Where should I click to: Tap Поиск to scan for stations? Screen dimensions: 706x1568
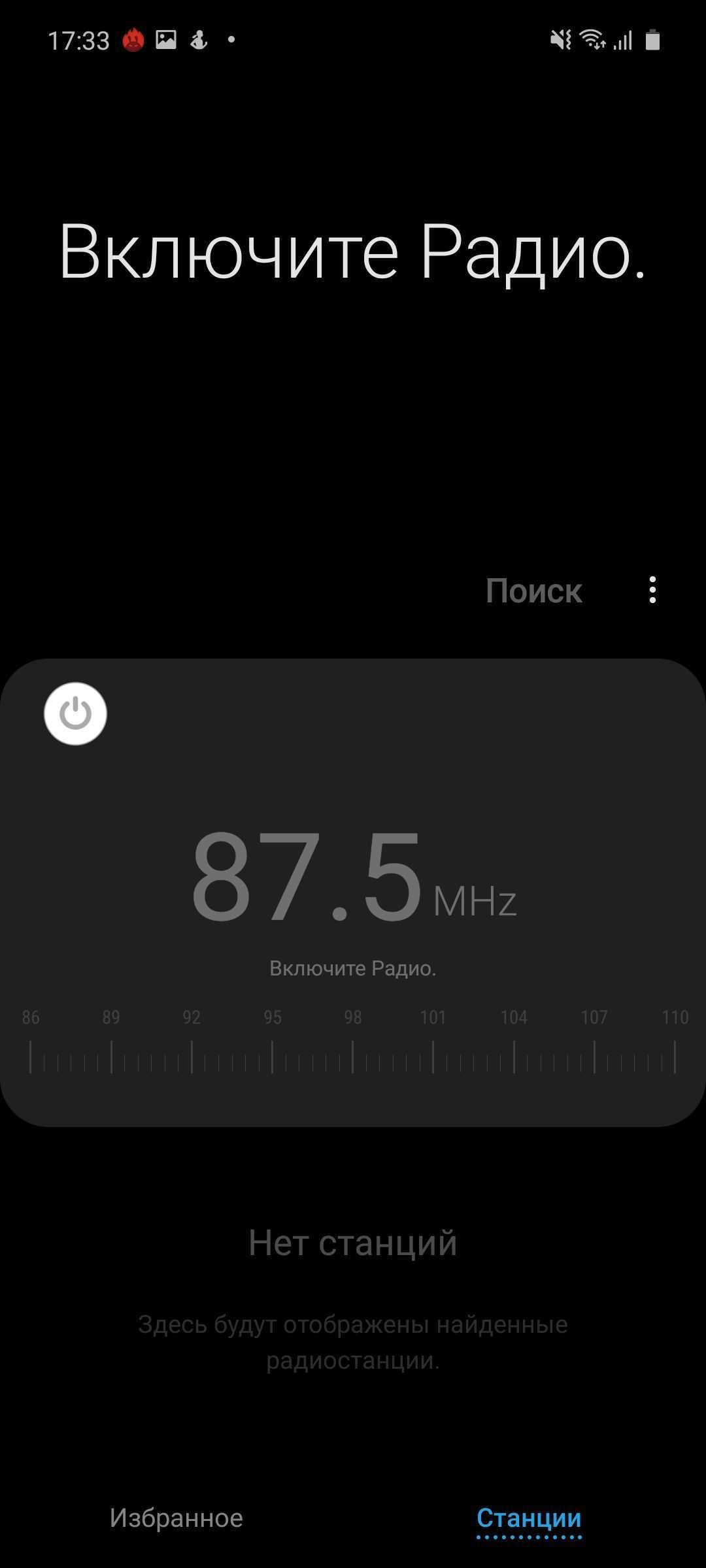[533, 591]
